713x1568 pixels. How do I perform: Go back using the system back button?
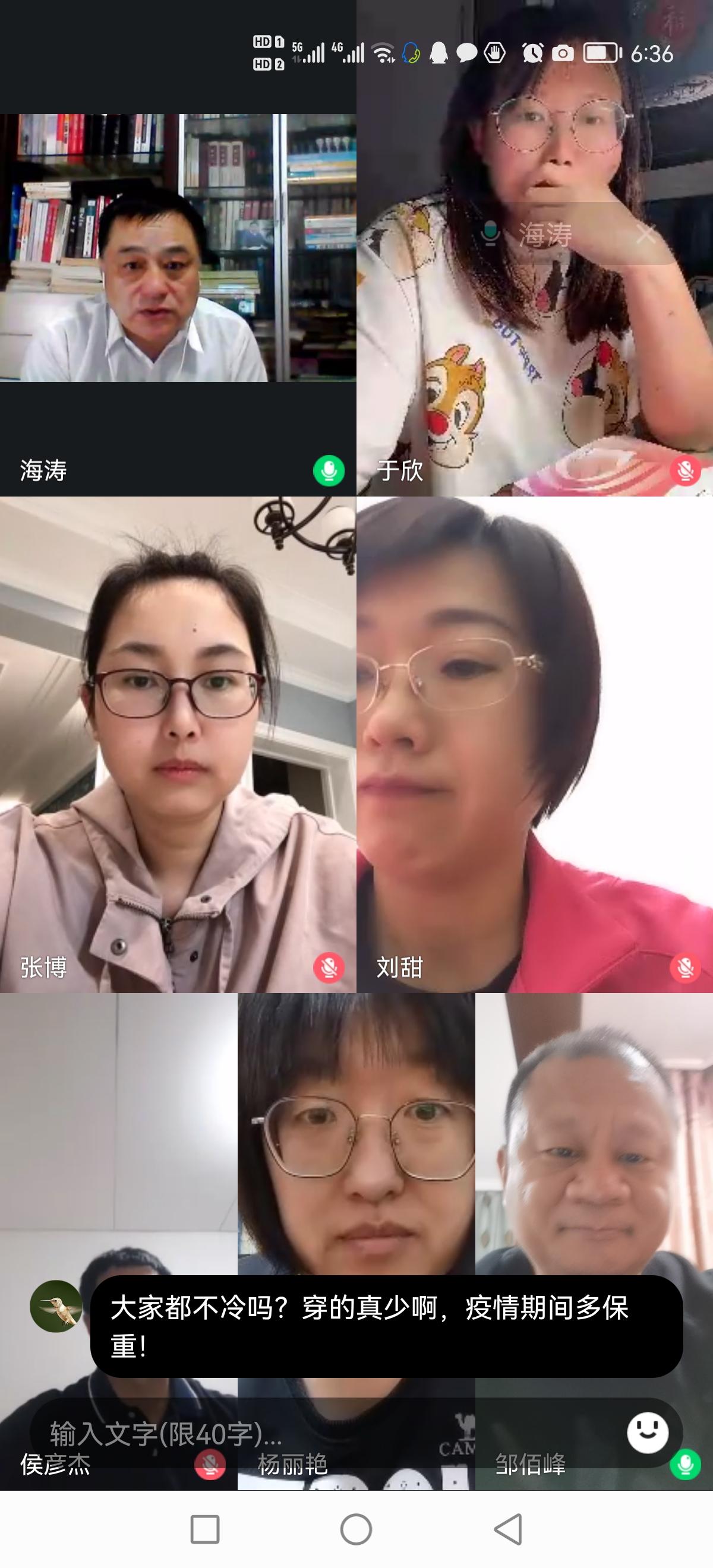[x=508, y=1528]
